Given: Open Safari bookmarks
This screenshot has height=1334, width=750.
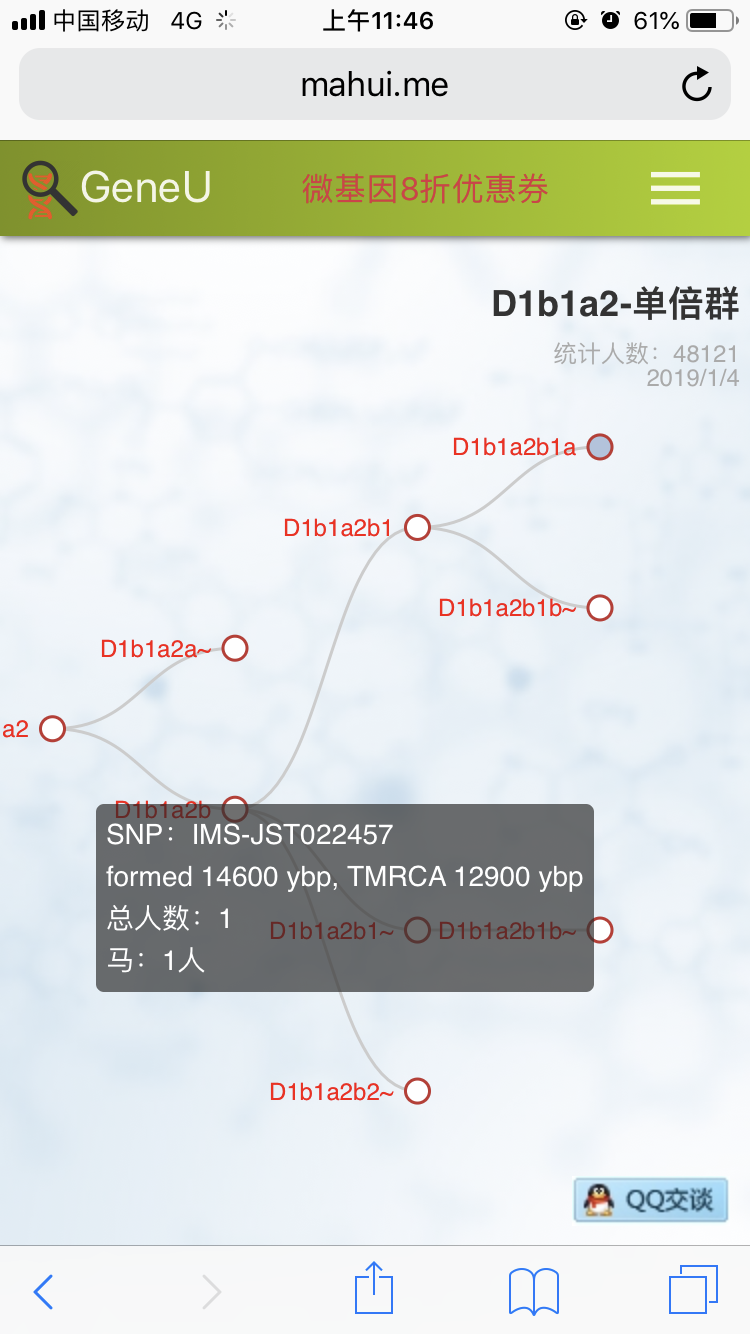Looking at the screenshot, I should [x=534, y=1291].
